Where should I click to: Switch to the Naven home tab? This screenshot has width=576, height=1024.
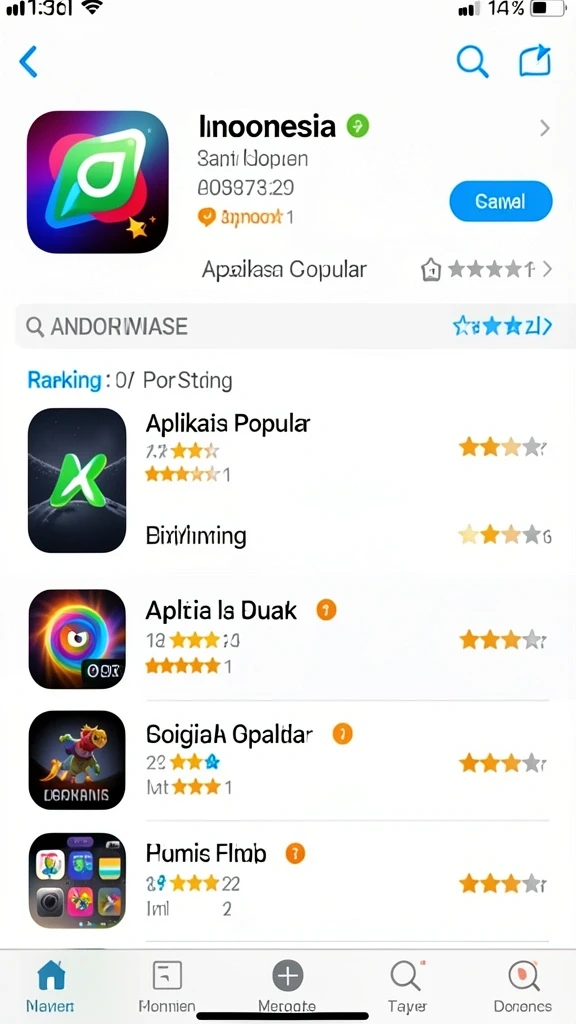point(50,986)
